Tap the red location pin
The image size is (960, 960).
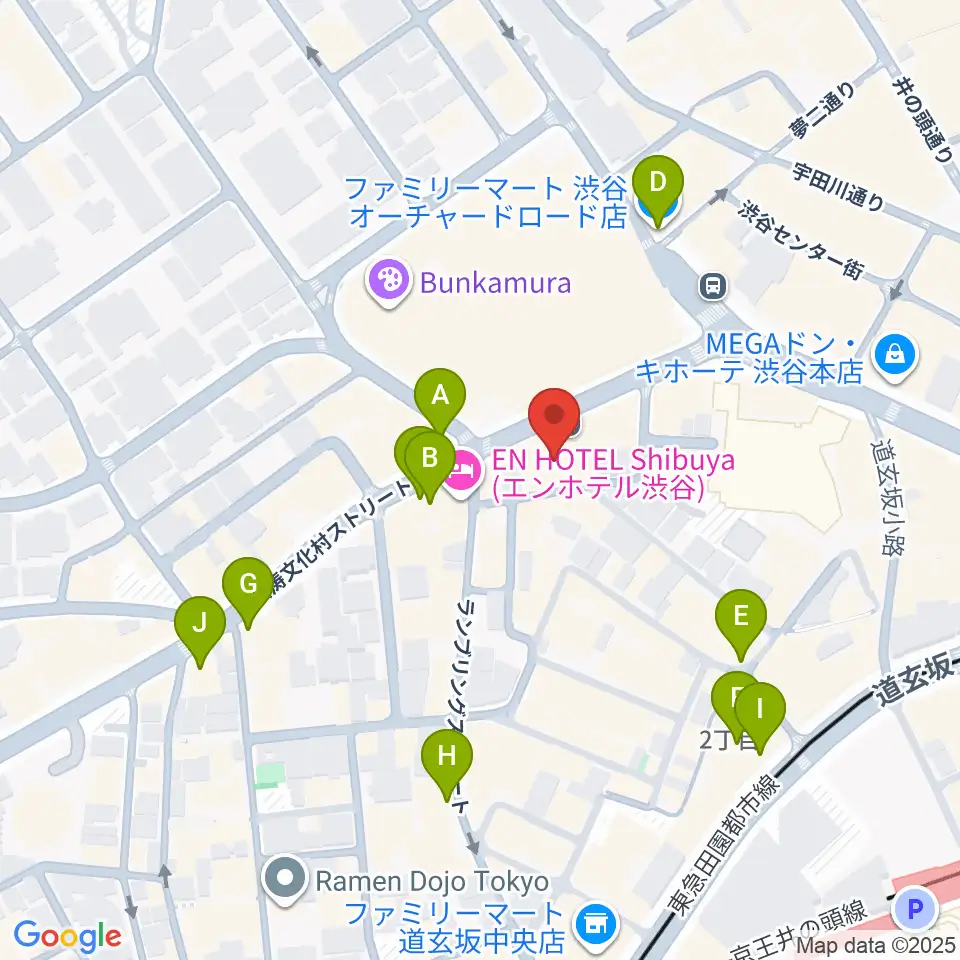click(x=554, y=414)
